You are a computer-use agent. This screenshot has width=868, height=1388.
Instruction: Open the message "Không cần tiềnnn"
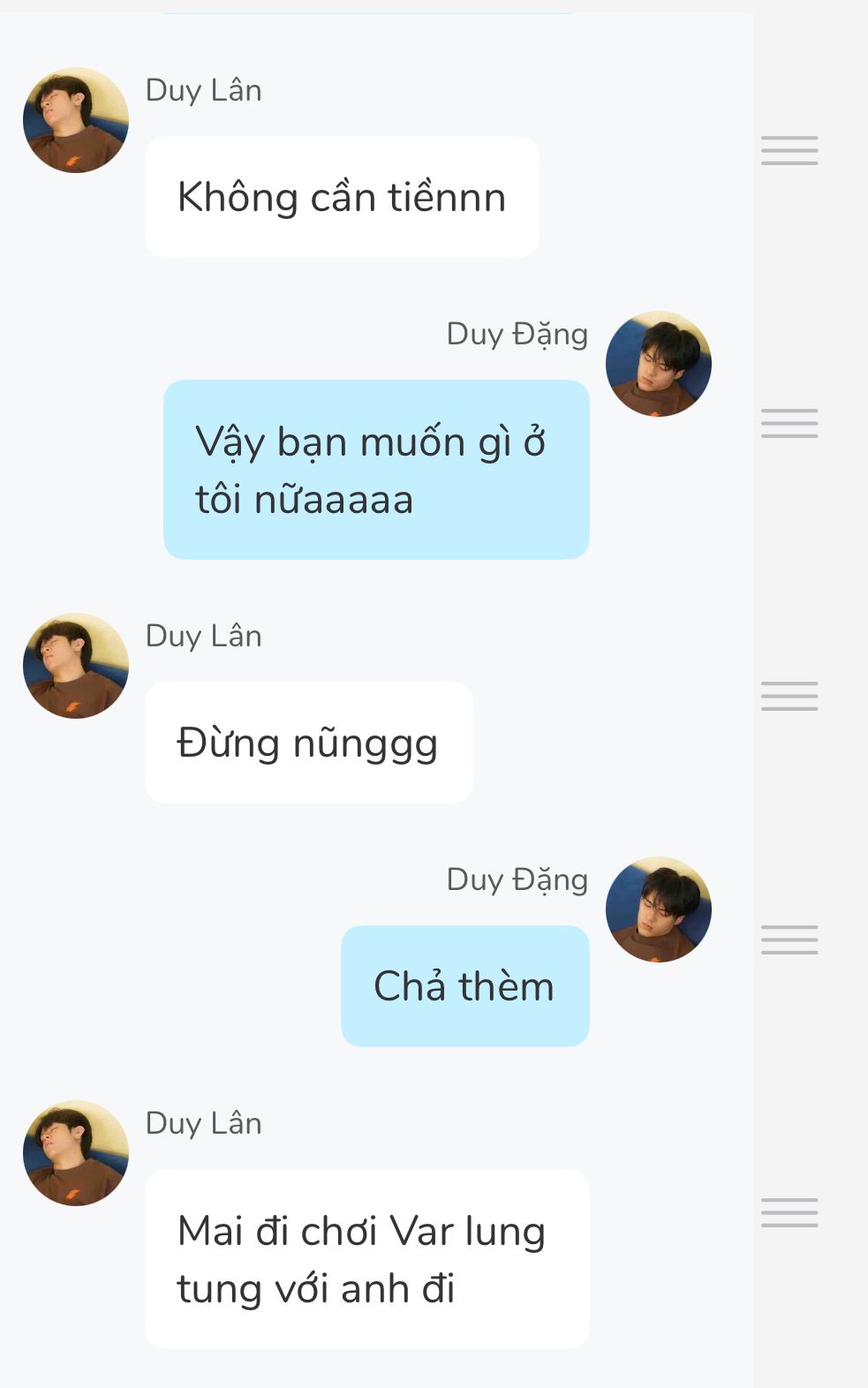tap(342, 197)
